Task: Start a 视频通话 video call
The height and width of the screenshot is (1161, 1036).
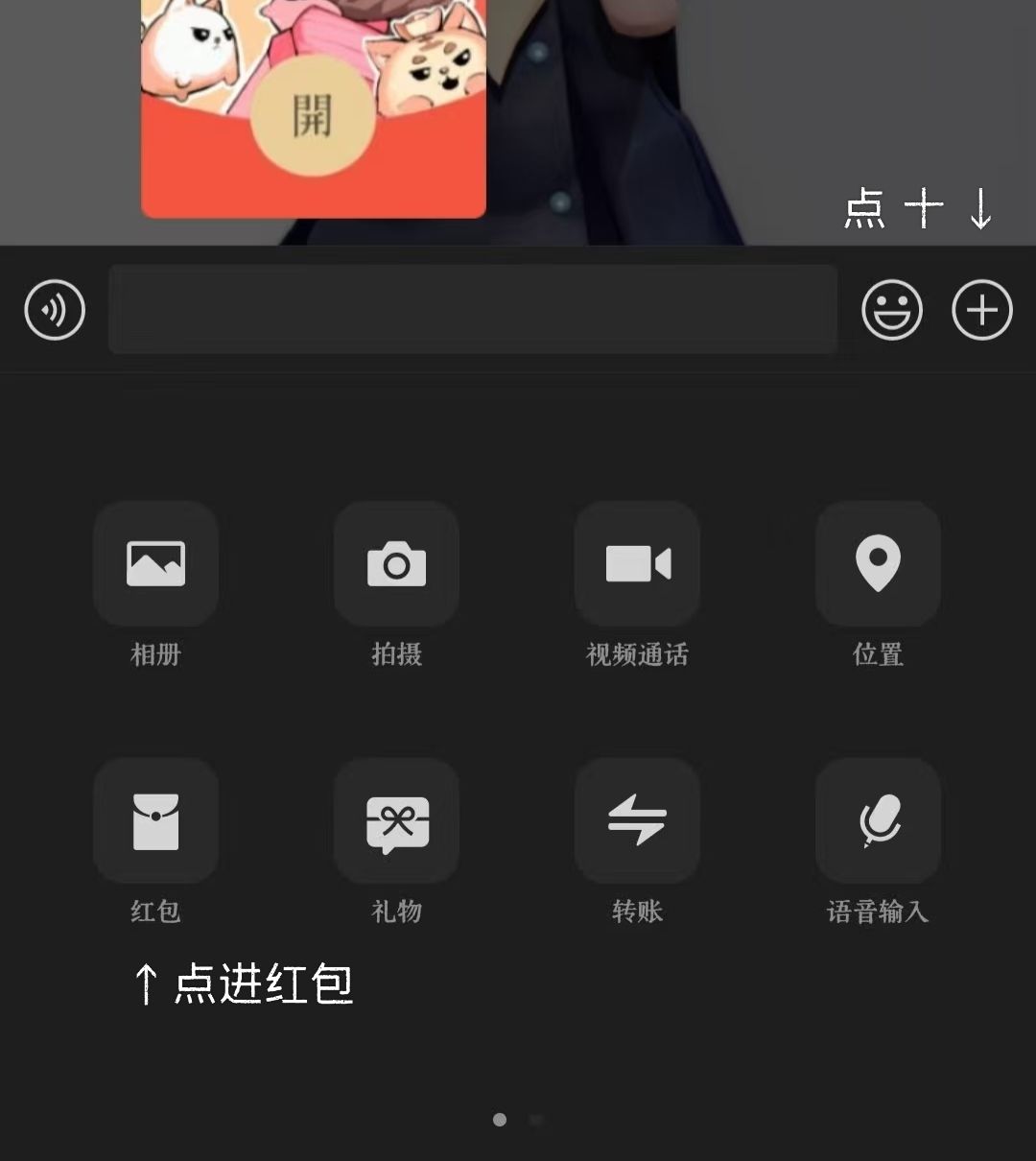Action: click(x=637, y=564)
